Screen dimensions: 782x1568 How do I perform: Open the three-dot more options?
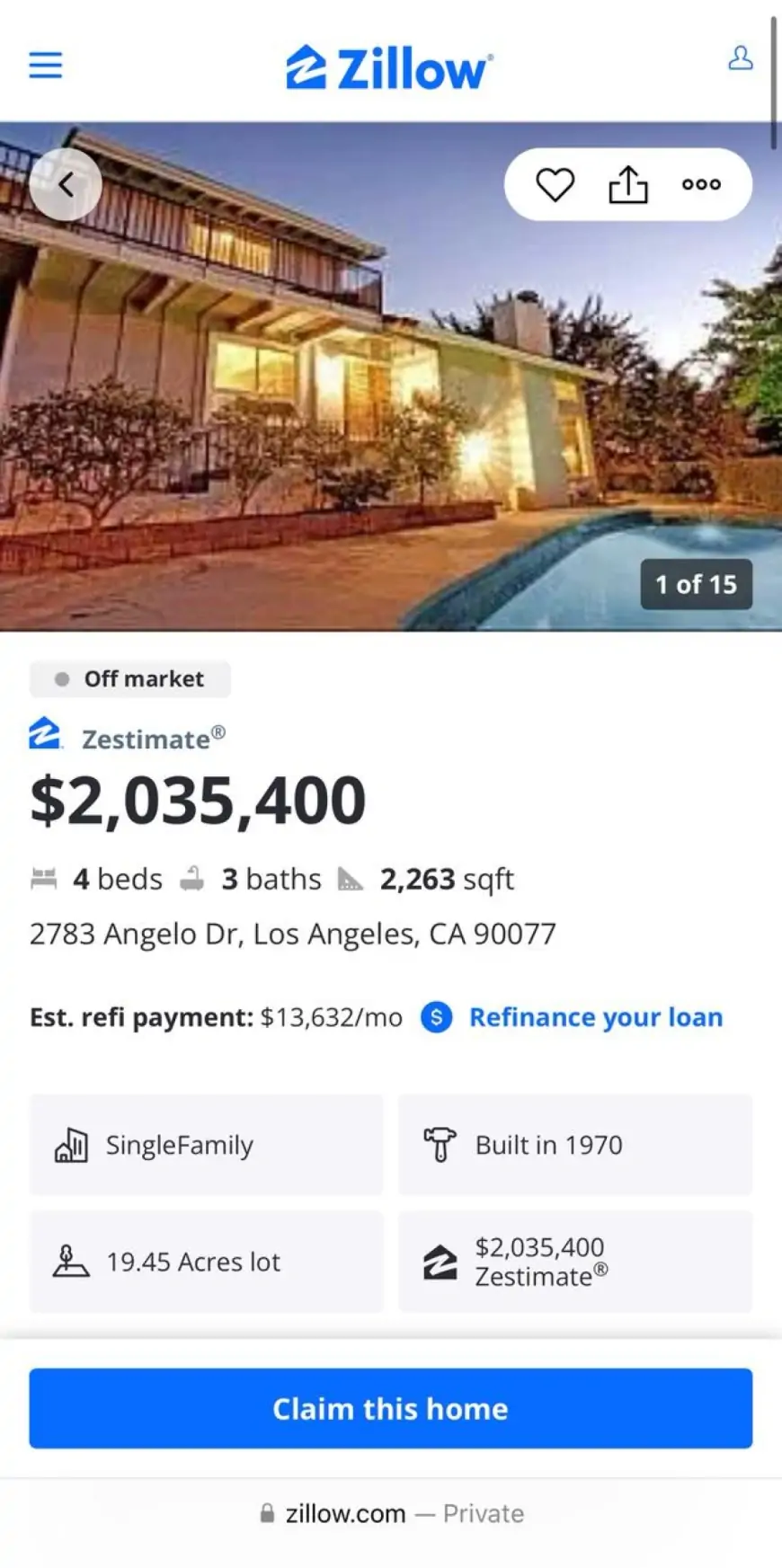(x=701, y=185)
